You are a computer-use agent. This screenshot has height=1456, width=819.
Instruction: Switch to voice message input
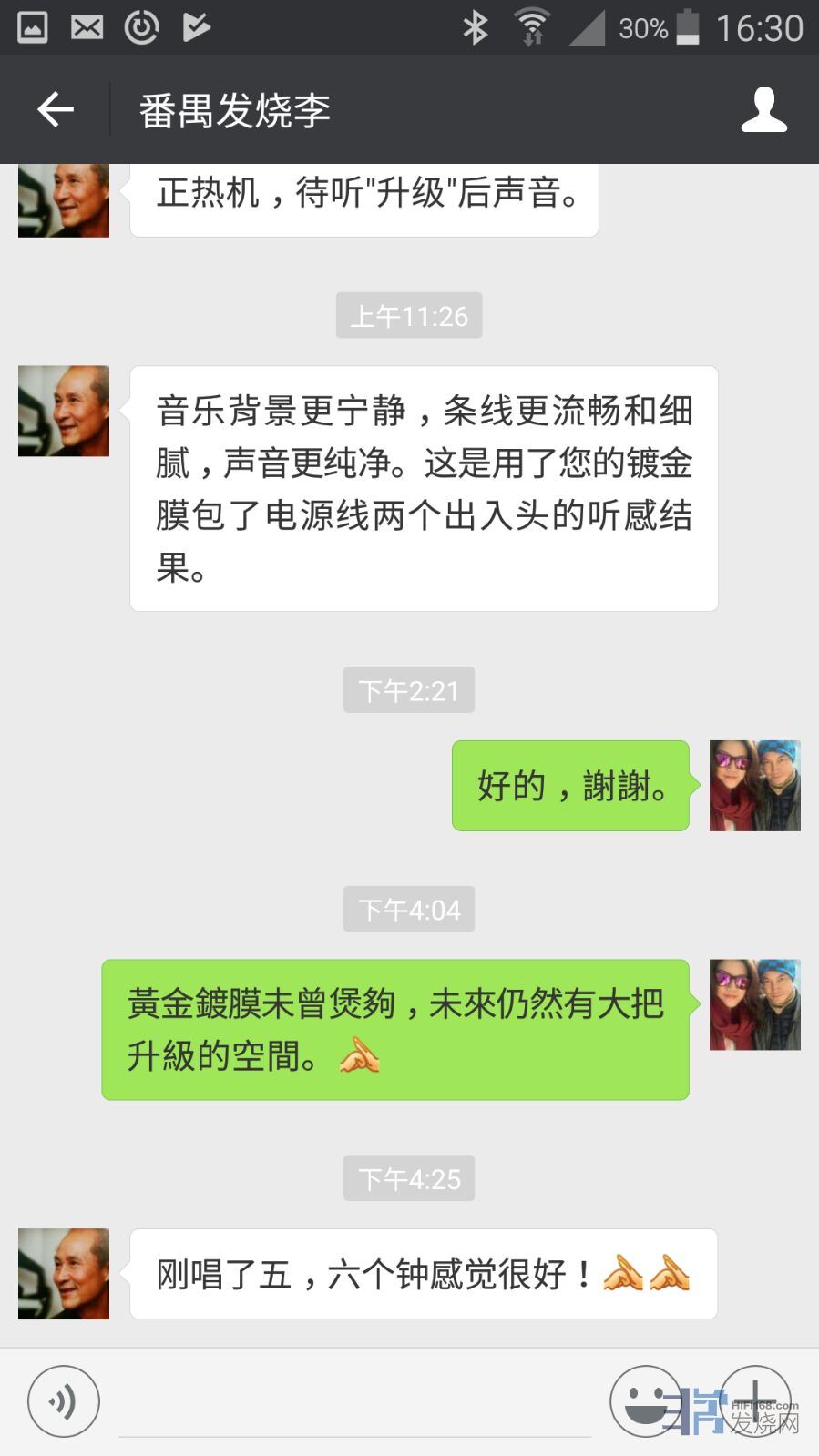tap(63, 1401)
